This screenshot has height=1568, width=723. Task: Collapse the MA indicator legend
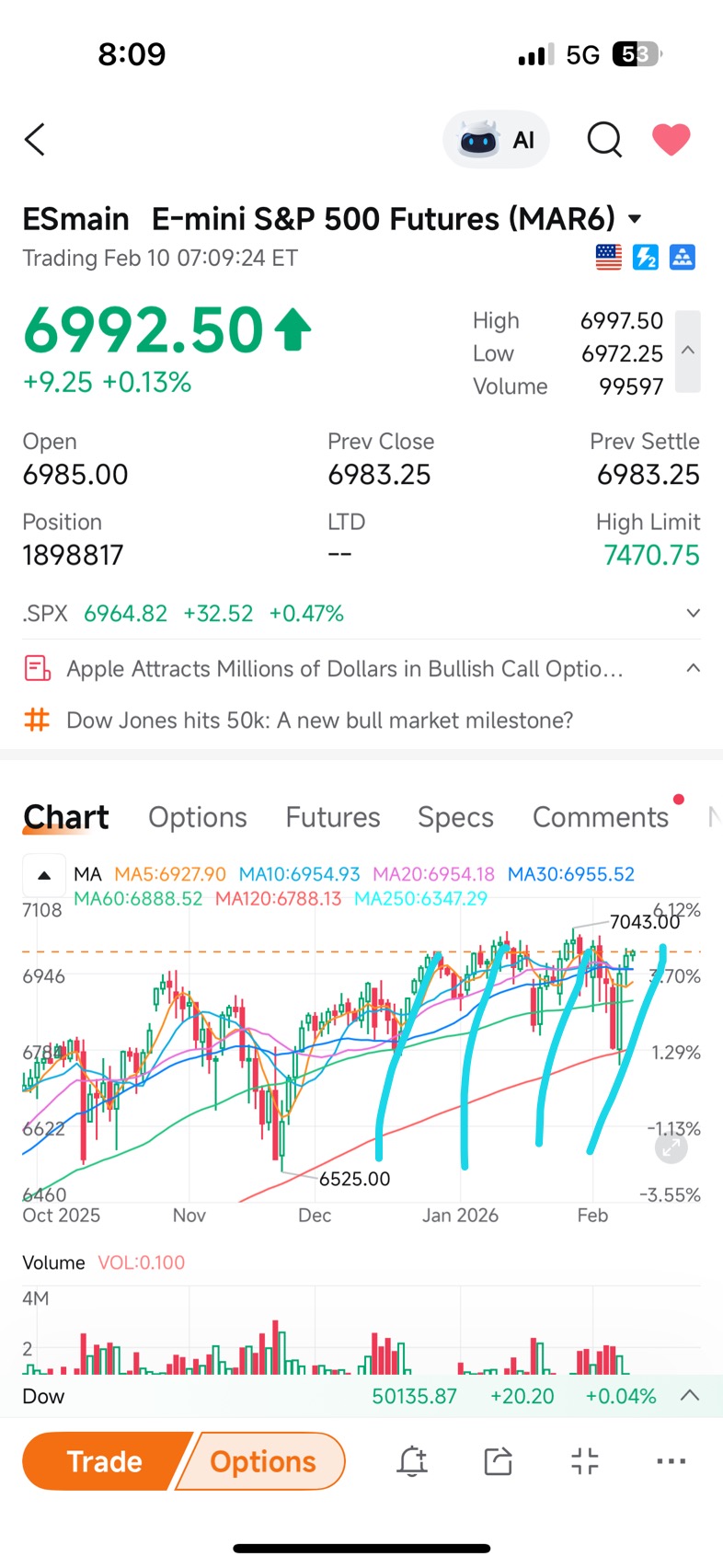click(x=43, y=875)
